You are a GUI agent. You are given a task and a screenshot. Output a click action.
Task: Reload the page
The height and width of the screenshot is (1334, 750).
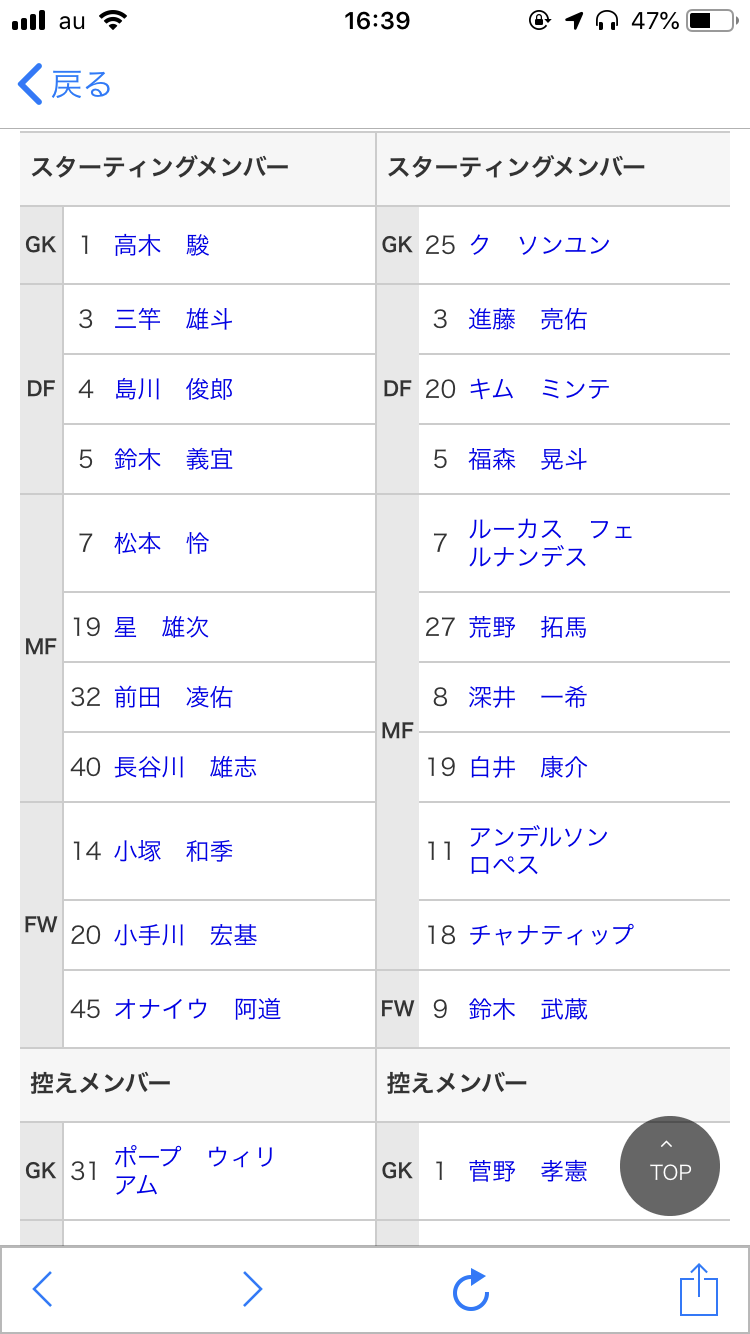tap(470, 1290)
